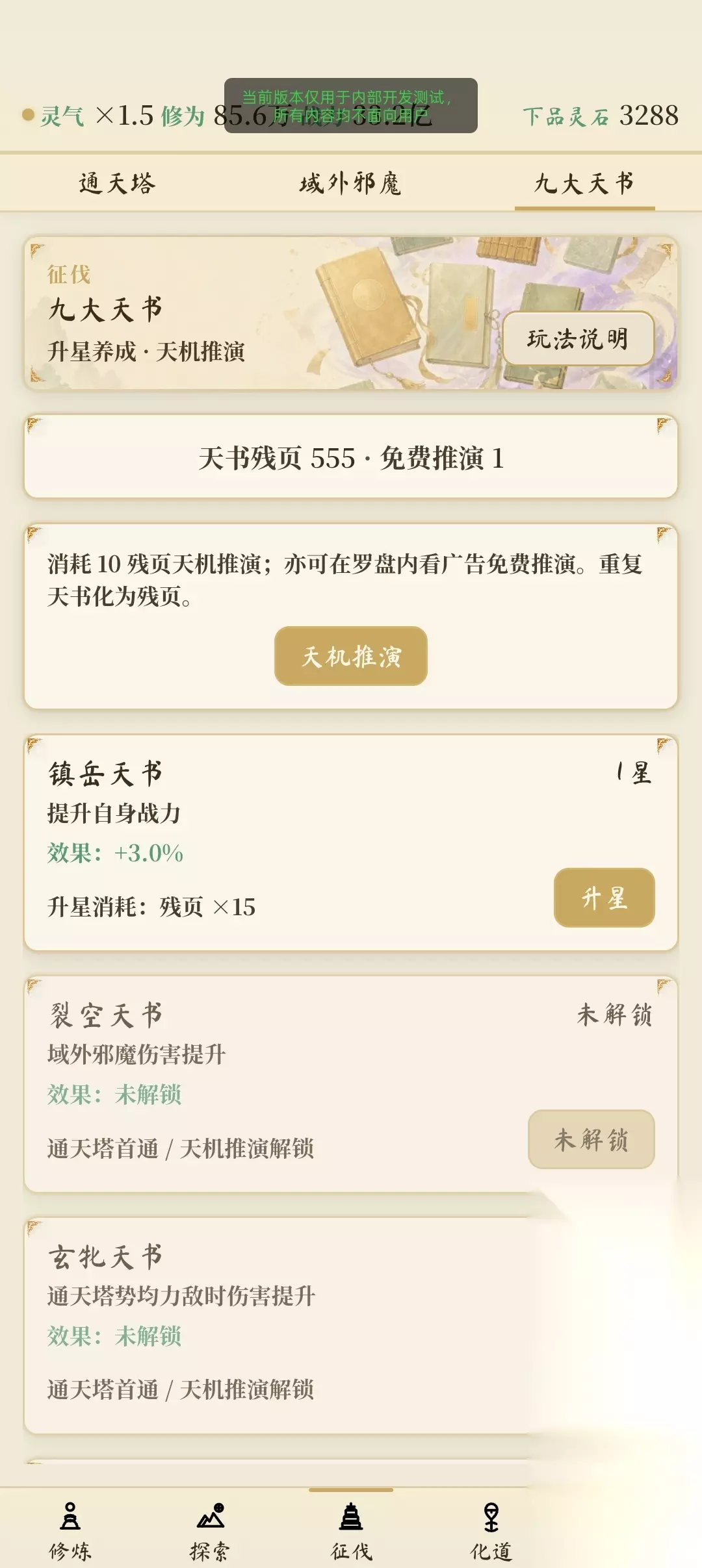702x1568 pixels.
Task: Go to the 修炼 bottom tab
Action: point(70,1531)
